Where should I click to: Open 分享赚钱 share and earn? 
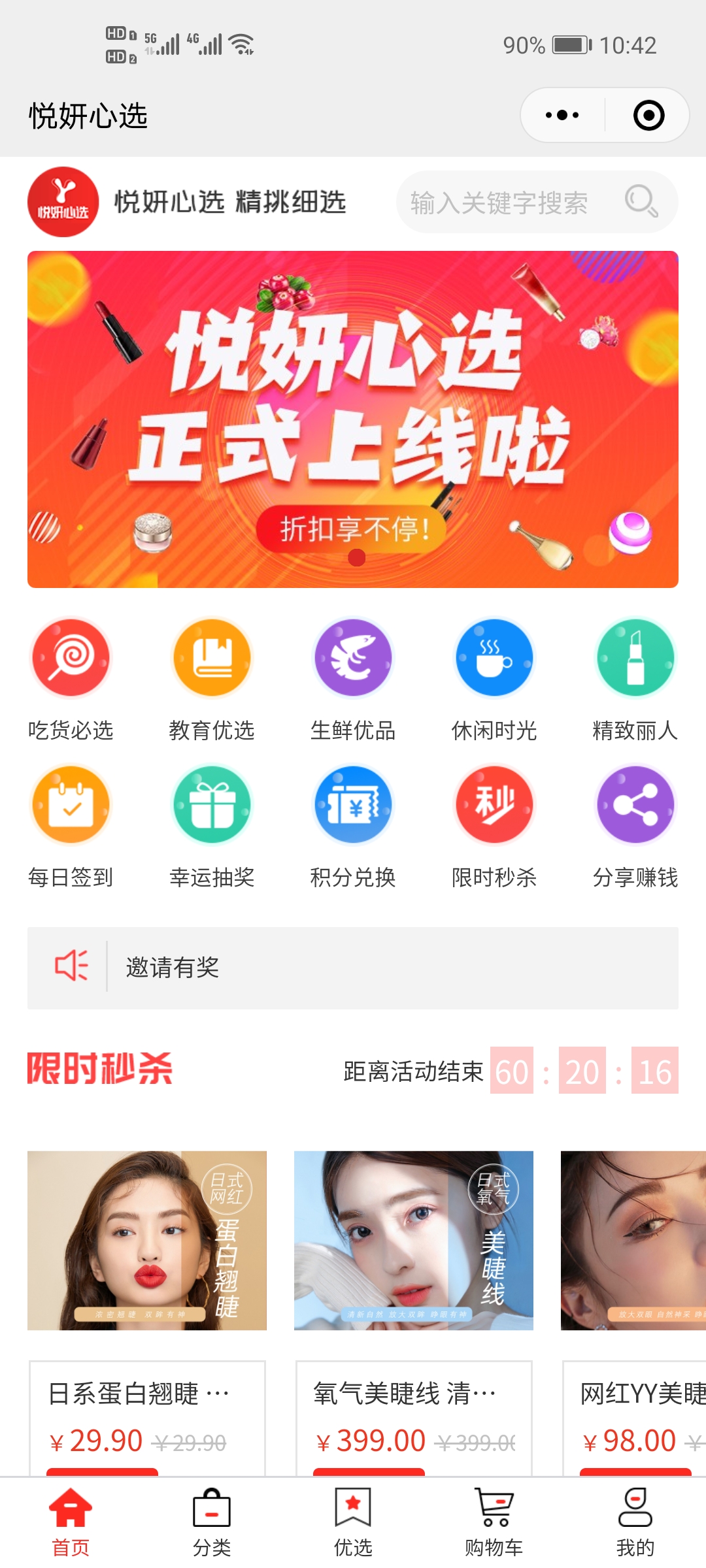[x=635, y=806]
